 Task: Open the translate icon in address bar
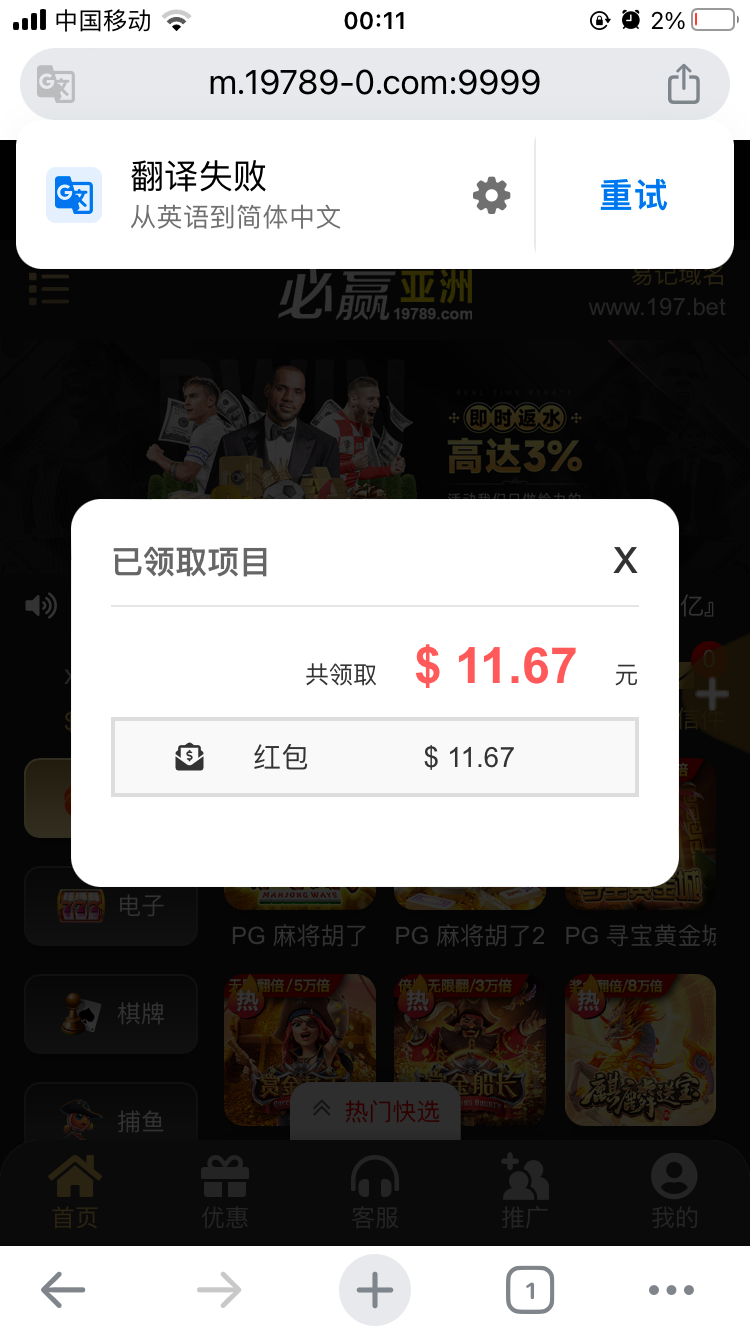click(x=55, y=83)
